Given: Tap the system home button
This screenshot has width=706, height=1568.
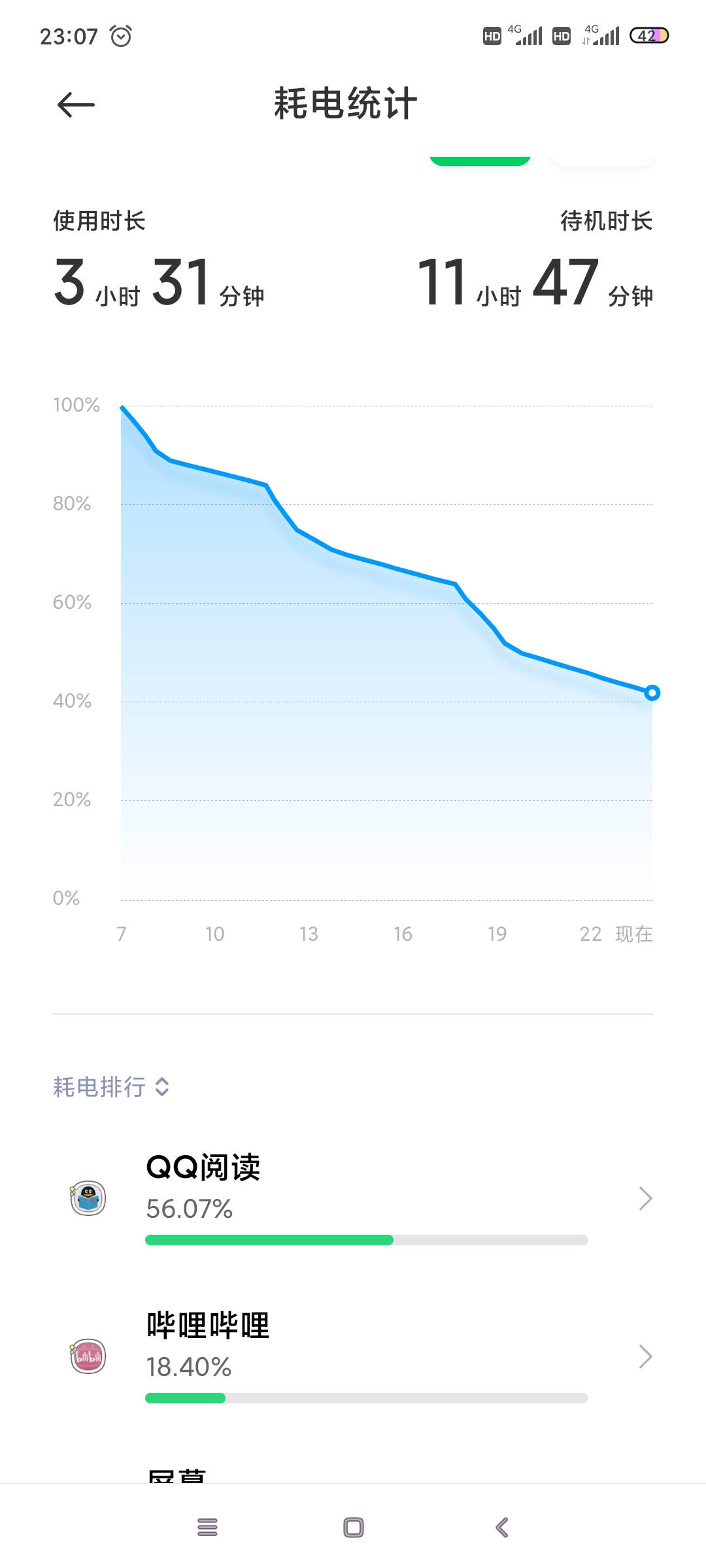Looking at the screenshot, I should pyautogui.click(x=354, y=1527).
